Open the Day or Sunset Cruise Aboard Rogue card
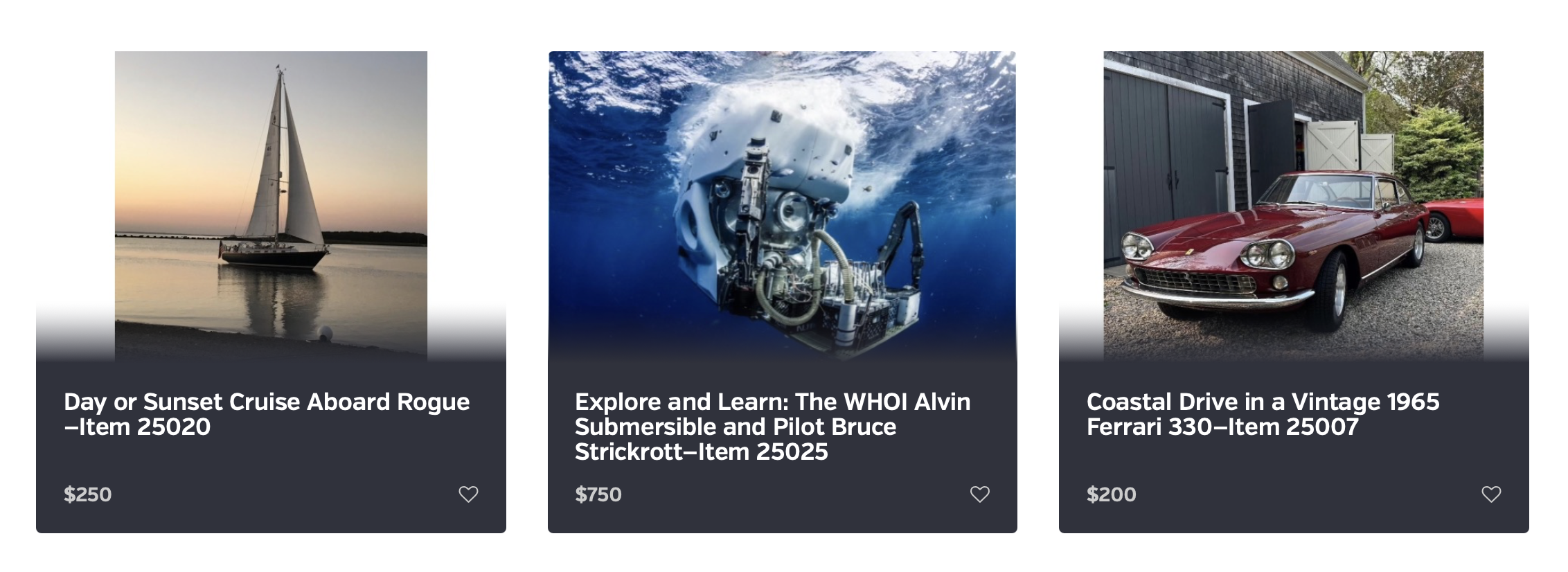Image resolution: width=1568 pixels, height=572 pixels. click(x=267, y=413)
